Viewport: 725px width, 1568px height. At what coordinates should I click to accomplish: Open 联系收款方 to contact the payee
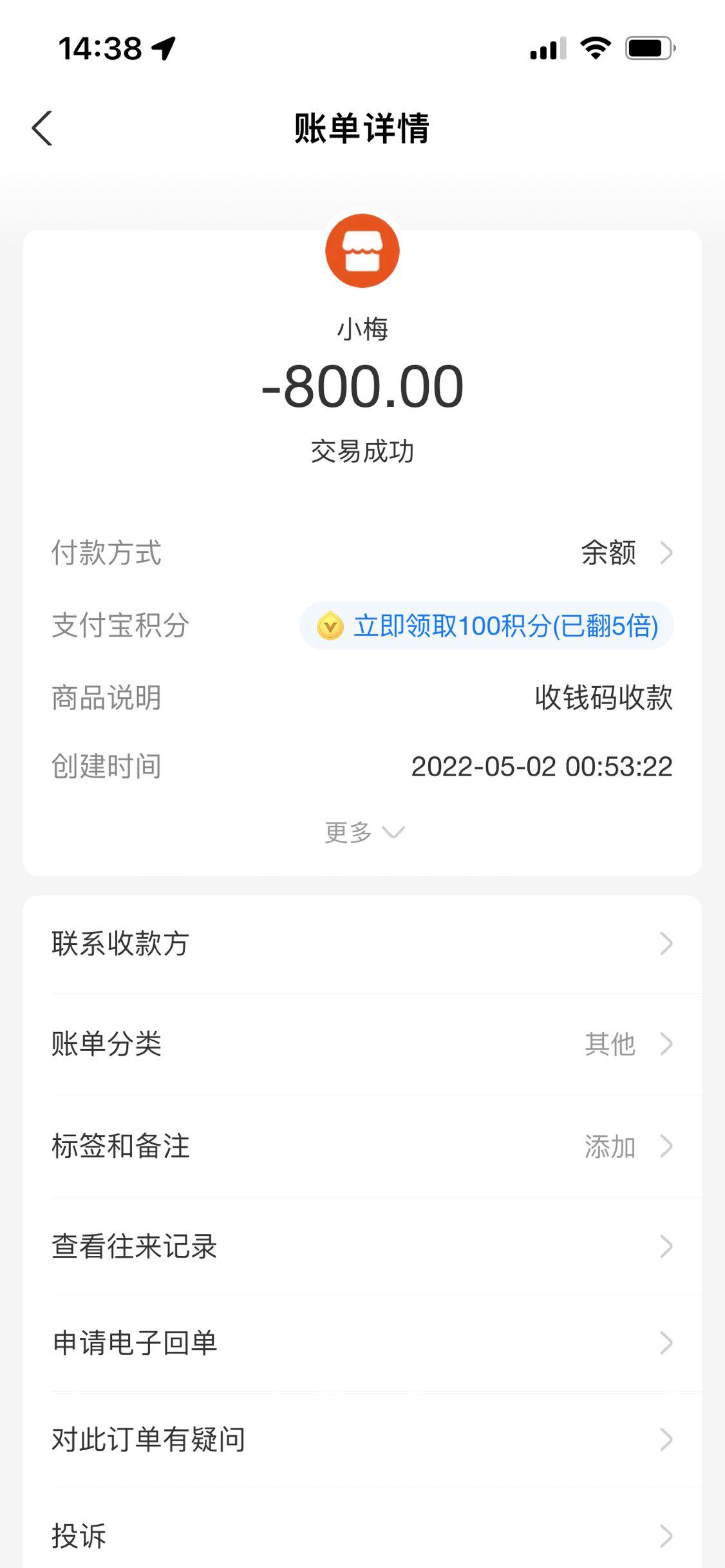click(x=362, y=944)
